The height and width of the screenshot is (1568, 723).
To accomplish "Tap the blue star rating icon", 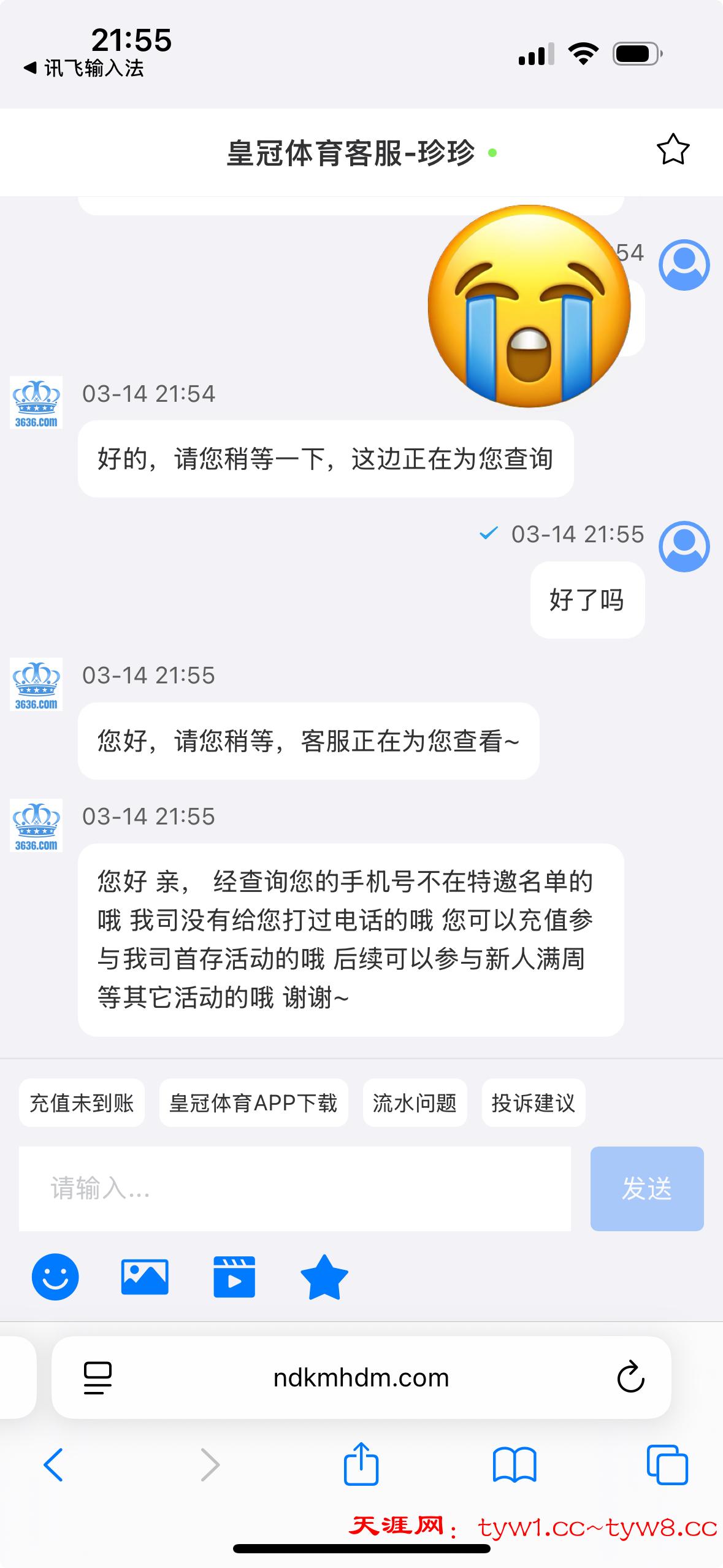I will [324, 1277].
